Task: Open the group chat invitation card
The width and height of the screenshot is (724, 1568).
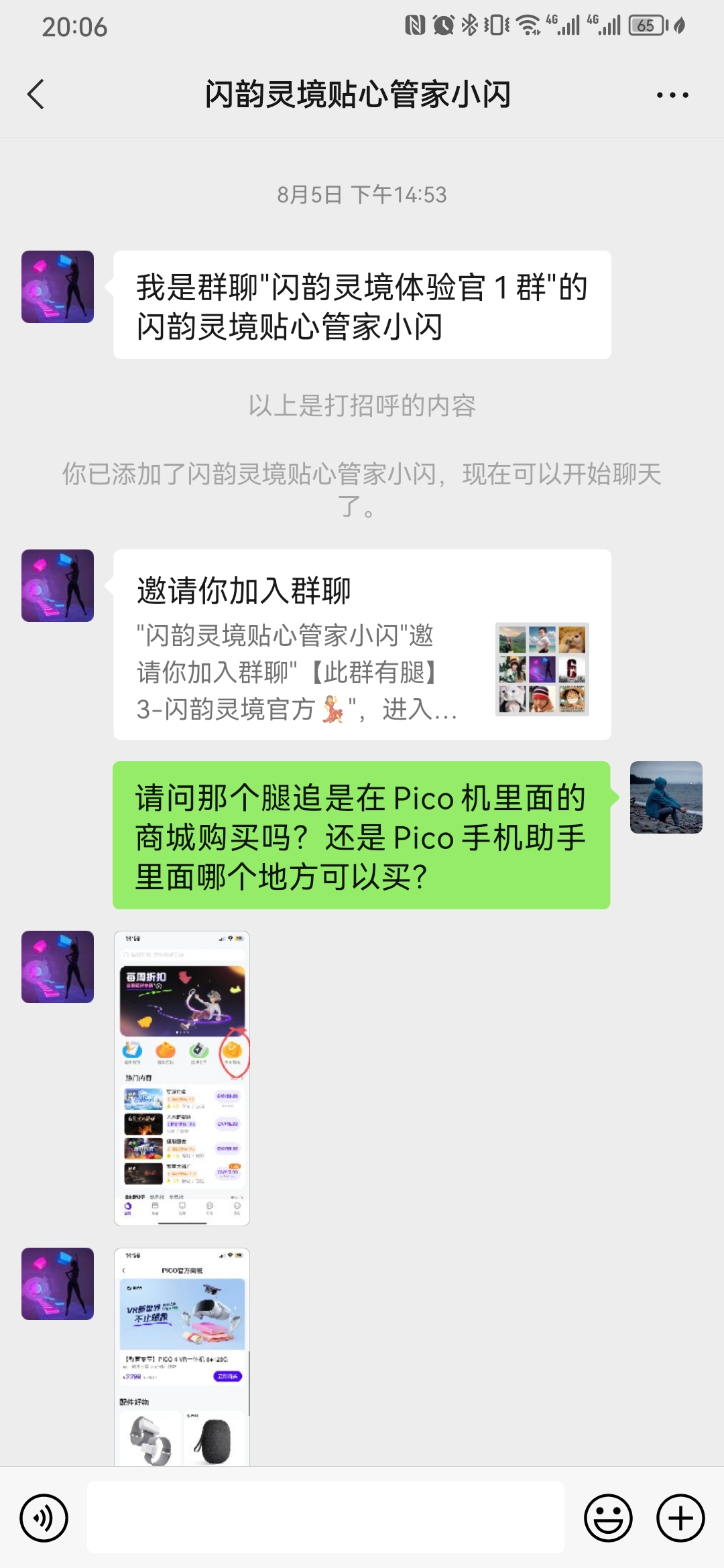Action: [362, 645]
